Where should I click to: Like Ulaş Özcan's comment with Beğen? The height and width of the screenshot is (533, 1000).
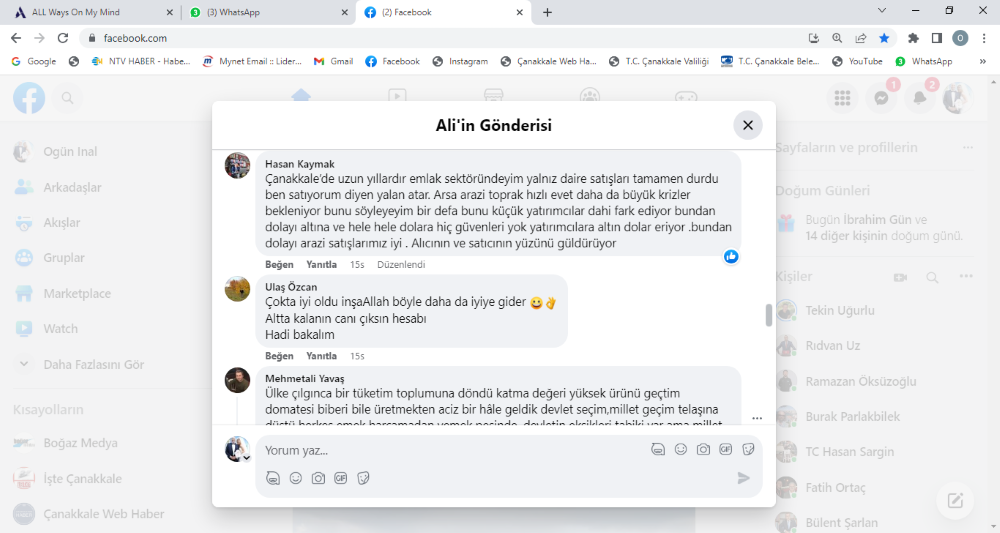click(x=279, y=356)
